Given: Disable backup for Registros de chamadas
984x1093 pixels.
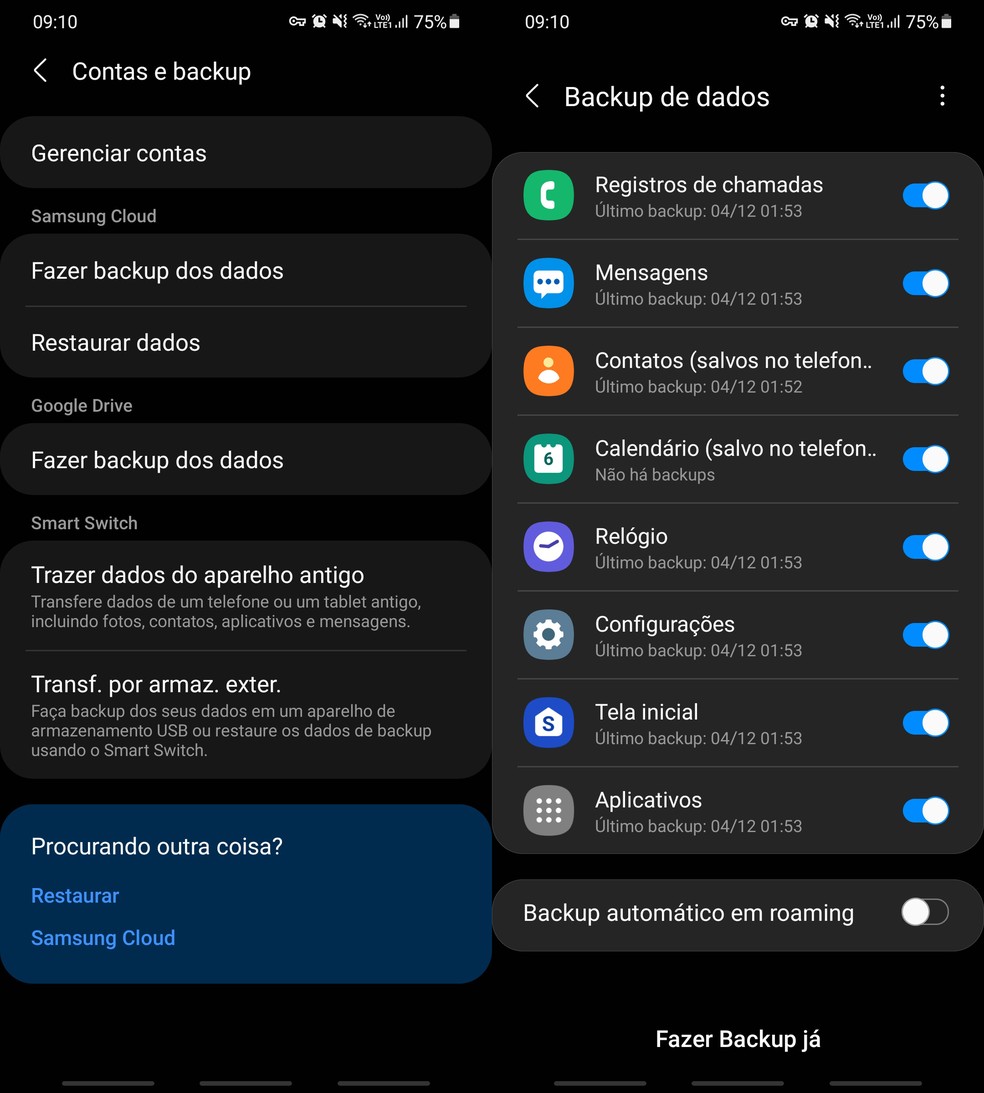Looking at the screenshot, I should [x=925, y=196].
